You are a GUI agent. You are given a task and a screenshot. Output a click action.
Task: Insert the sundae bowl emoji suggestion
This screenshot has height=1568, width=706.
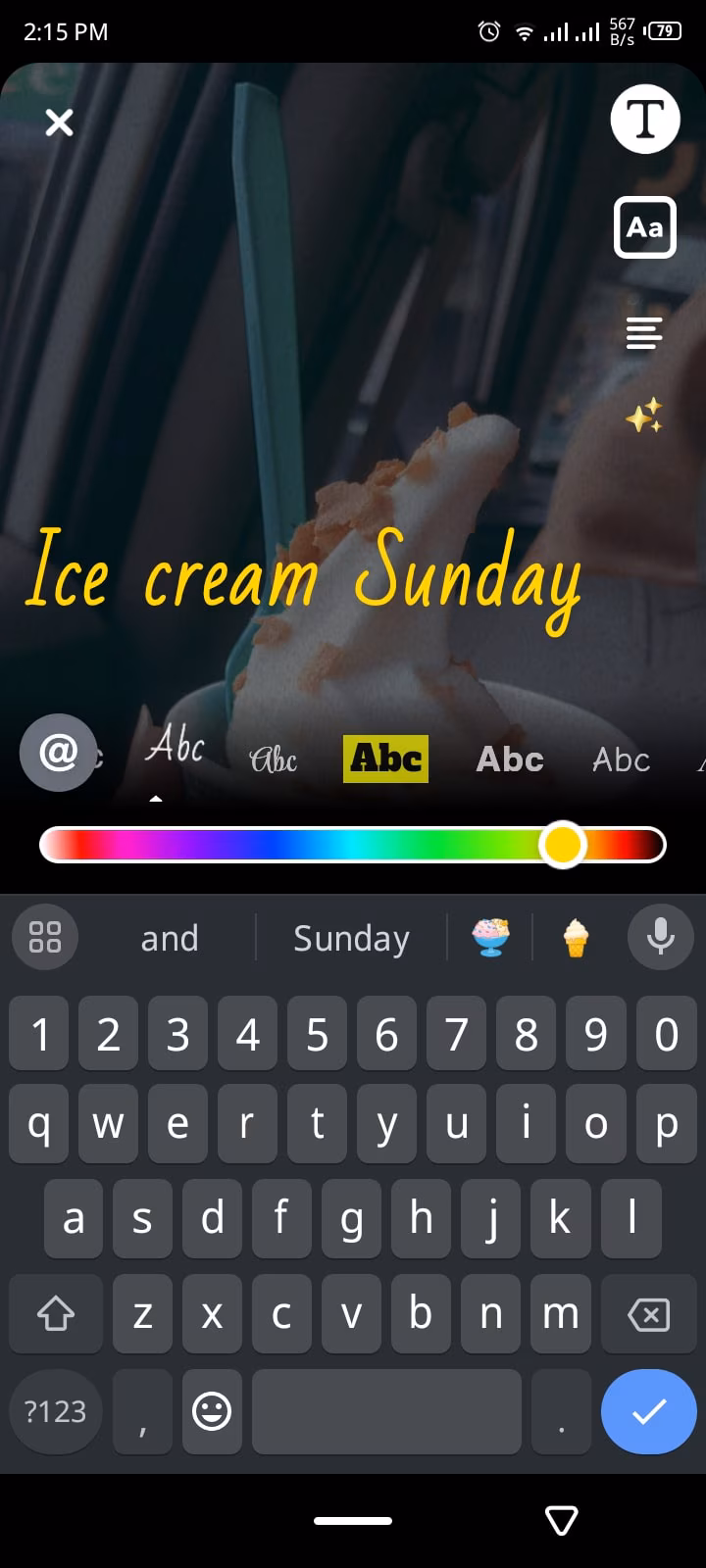click(490, 938)
